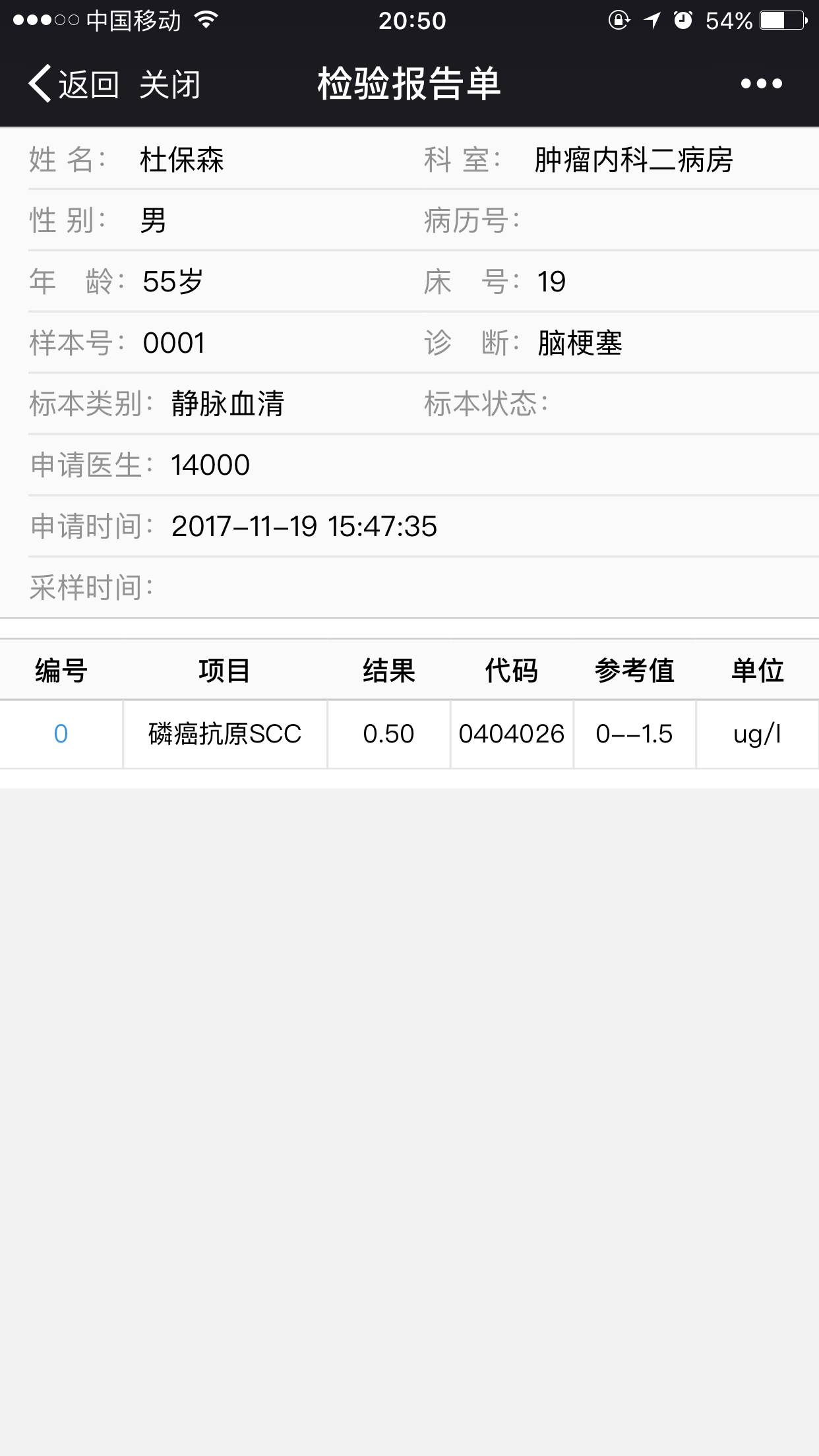Open the three-dot more options menu
819x1456 pixels.
[761, 84]
